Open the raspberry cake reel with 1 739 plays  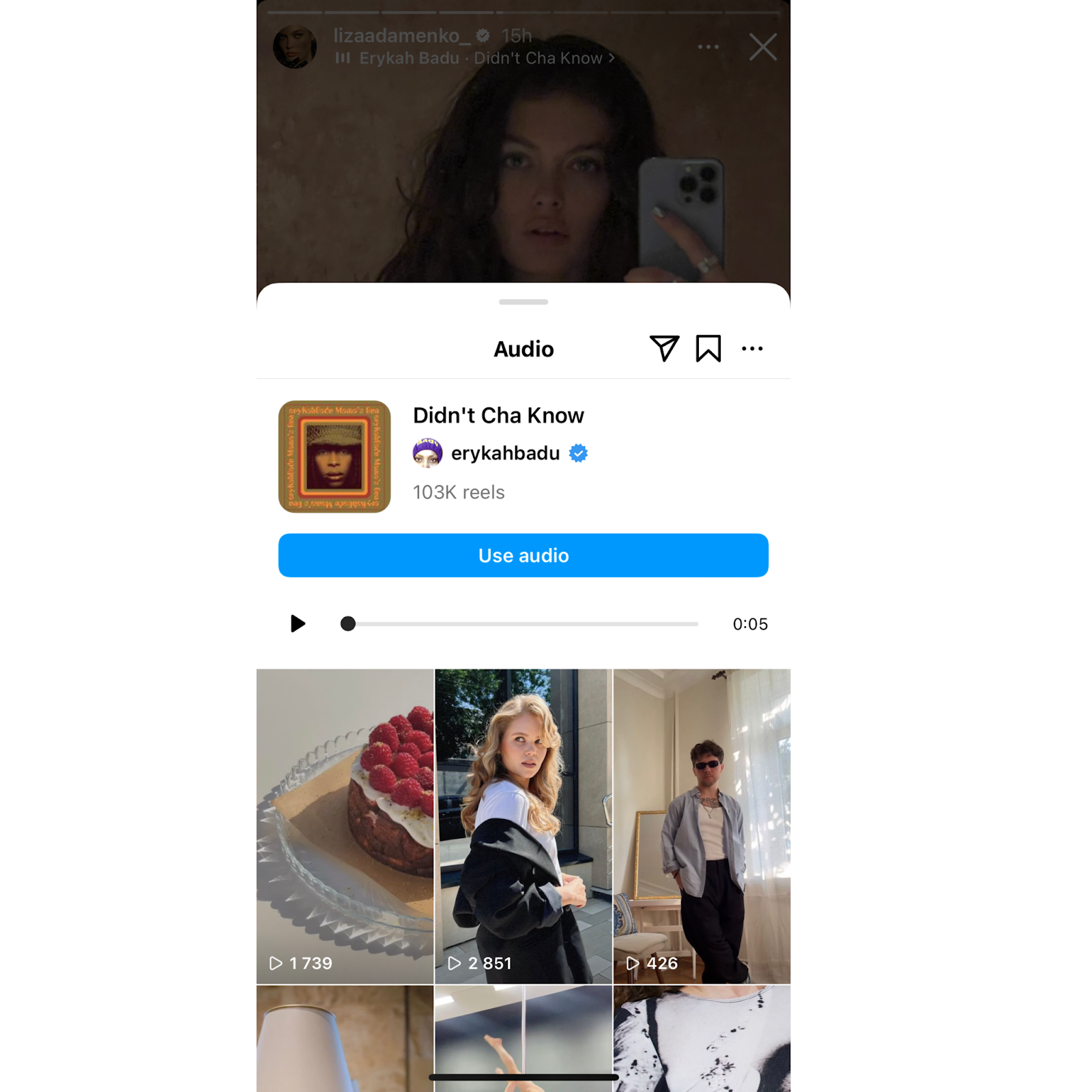coord(345,826)
